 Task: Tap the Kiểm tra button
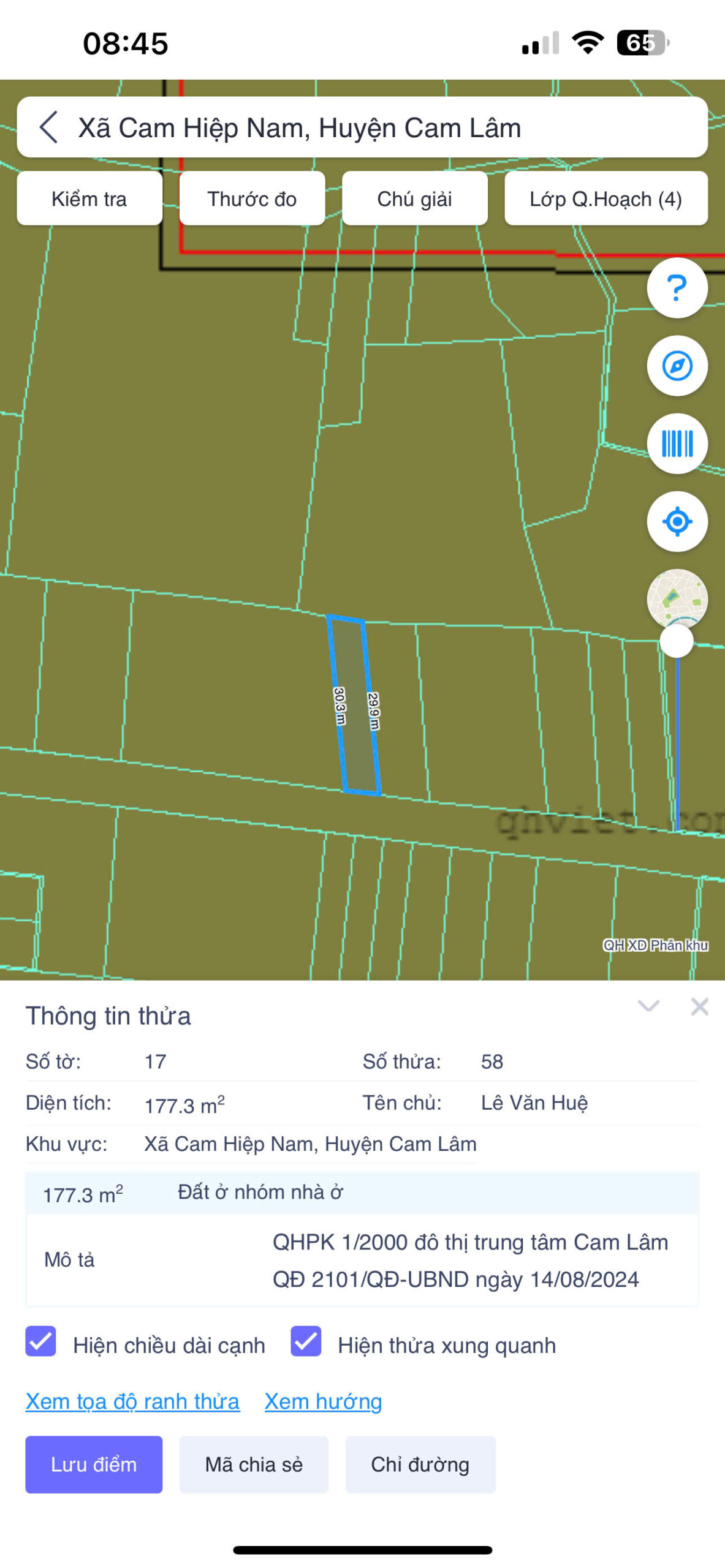tap(89, 198)
